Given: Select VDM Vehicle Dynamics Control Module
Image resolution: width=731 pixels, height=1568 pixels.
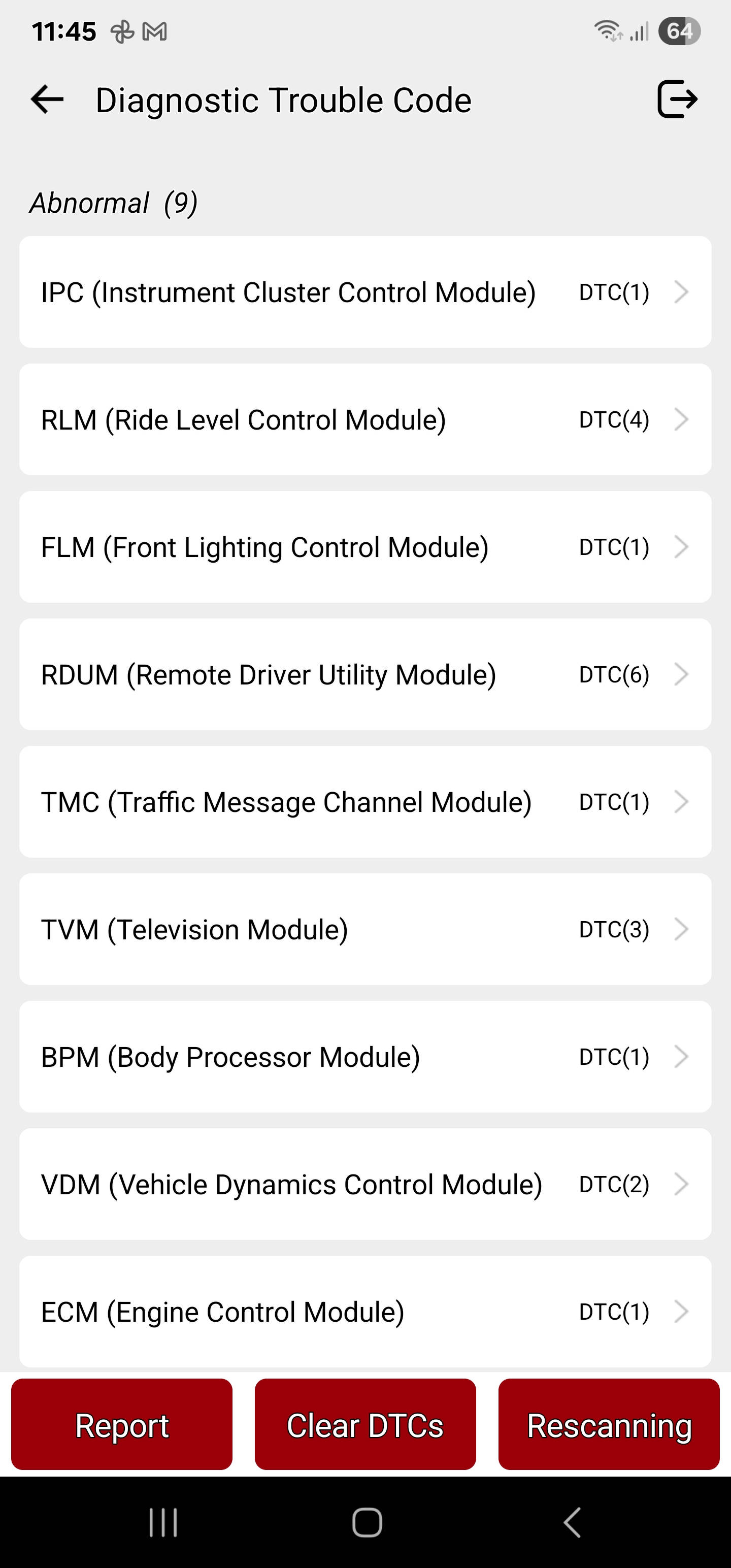Looking at the screenshot, I should pos(365,1185).
